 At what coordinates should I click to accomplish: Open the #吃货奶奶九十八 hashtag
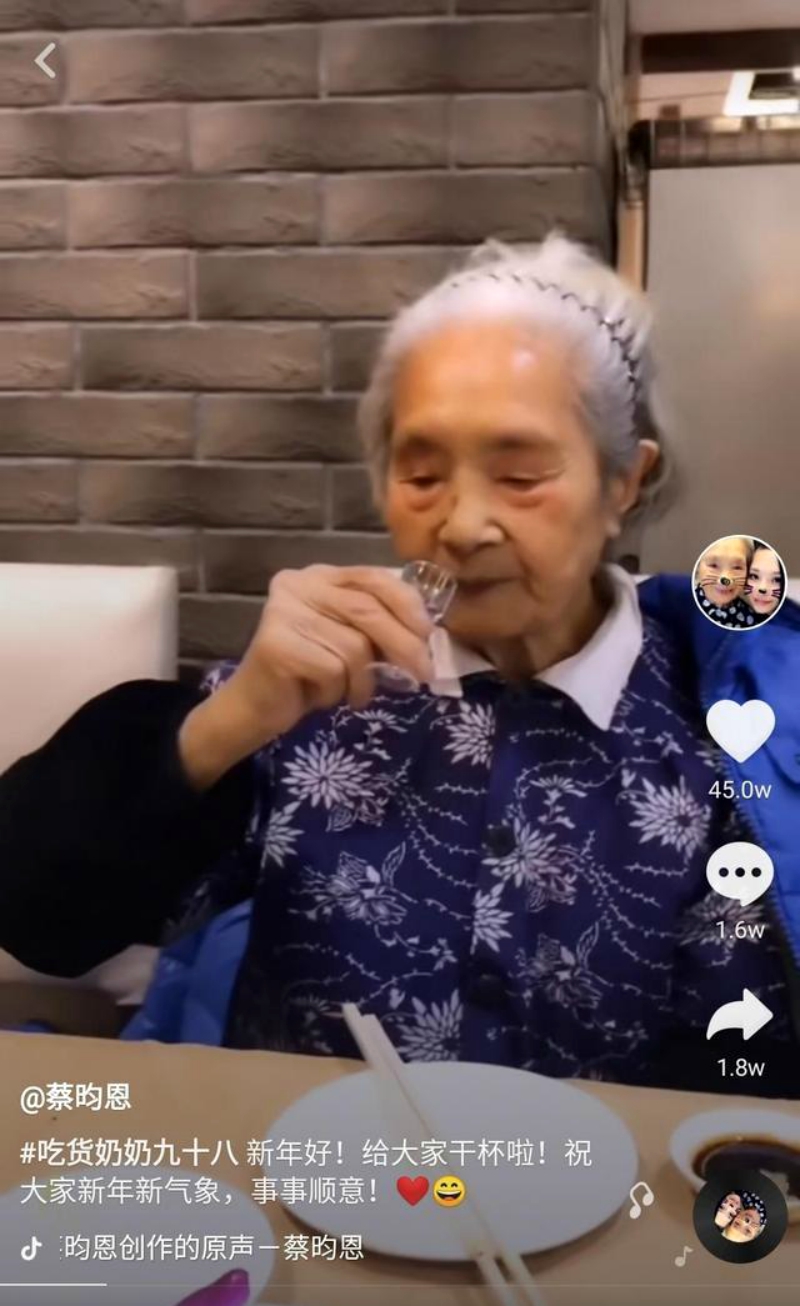coord(129,1153)
